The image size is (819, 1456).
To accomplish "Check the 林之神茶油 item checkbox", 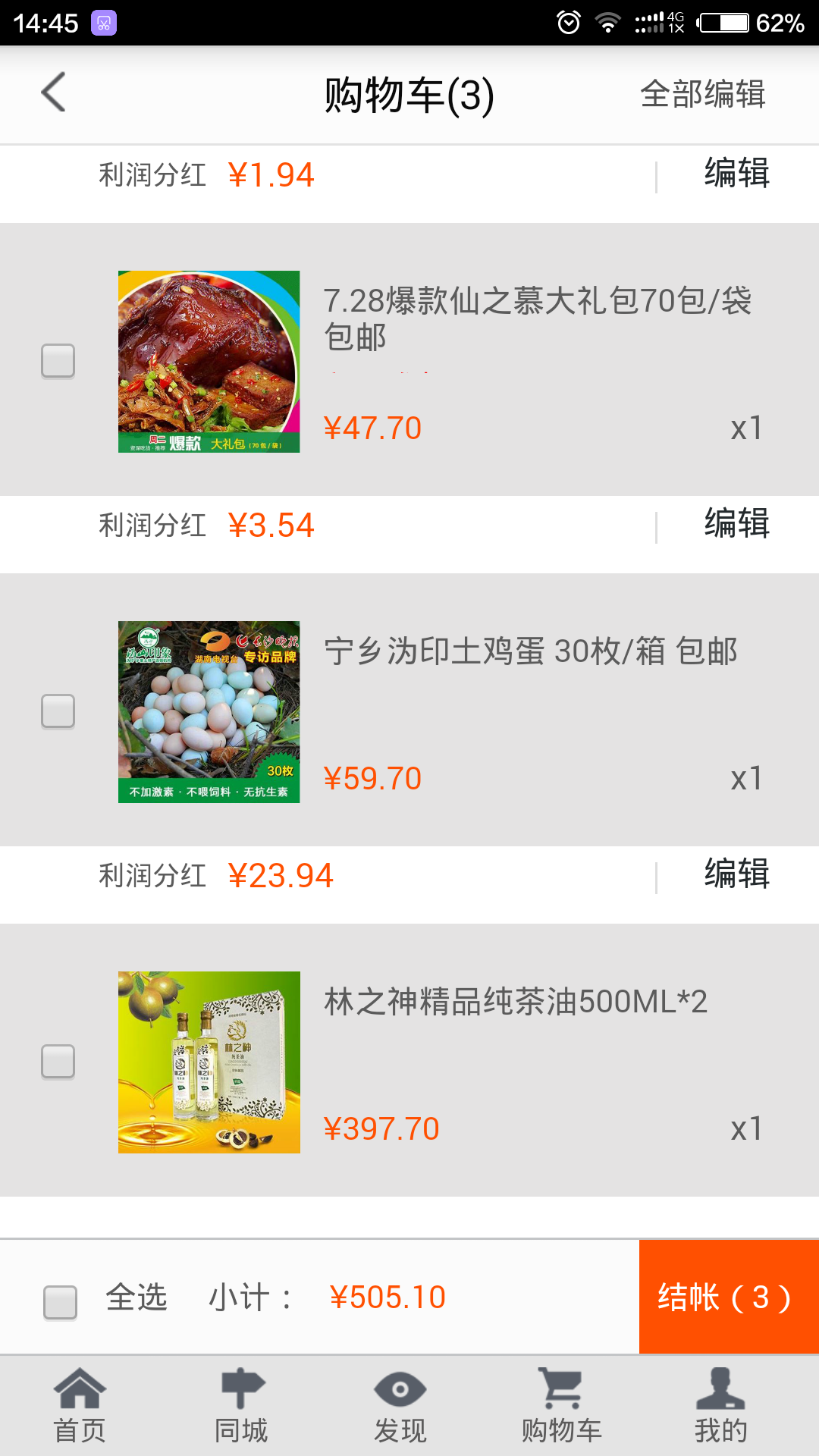I will pyautogui.click(x=57, y=1062).
